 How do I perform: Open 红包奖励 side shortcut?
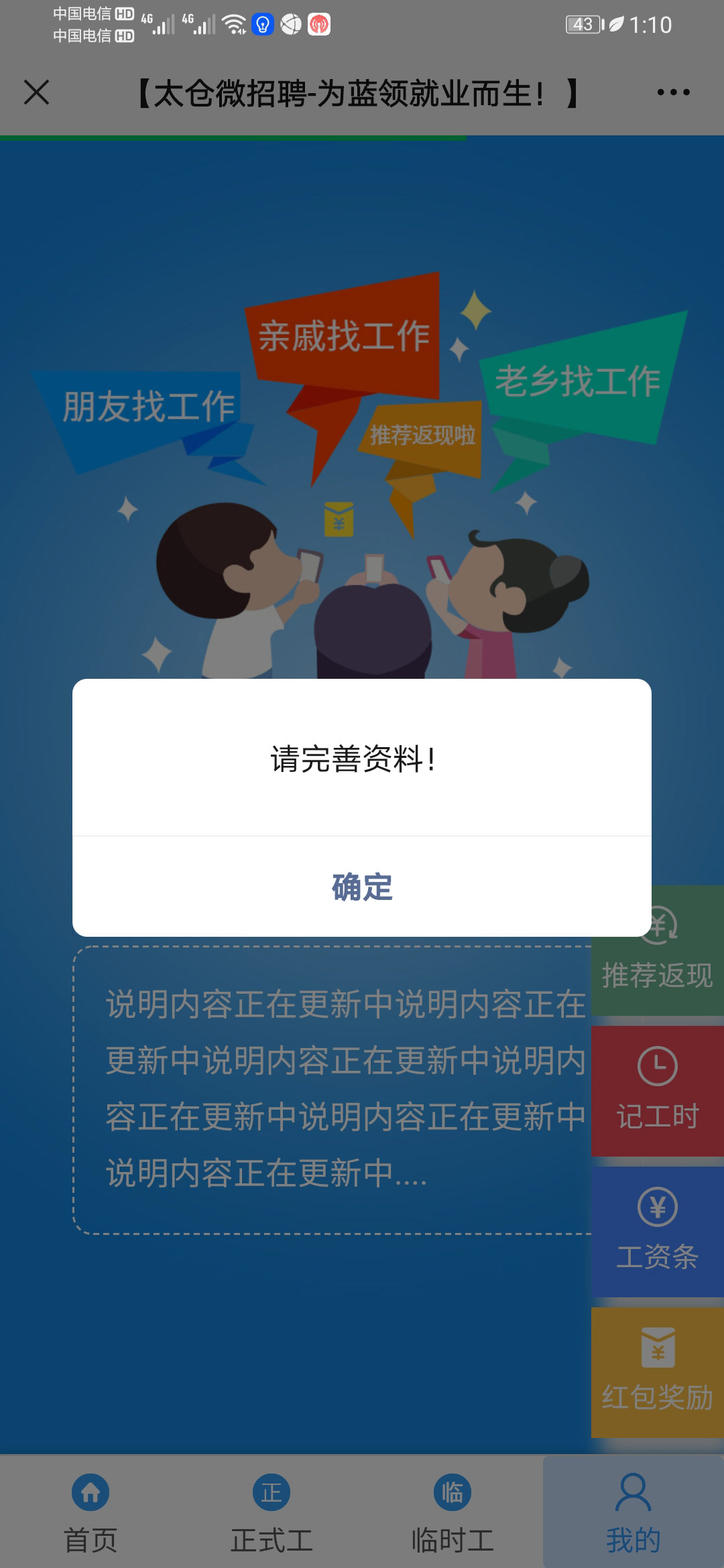[x=658, y=1372]
